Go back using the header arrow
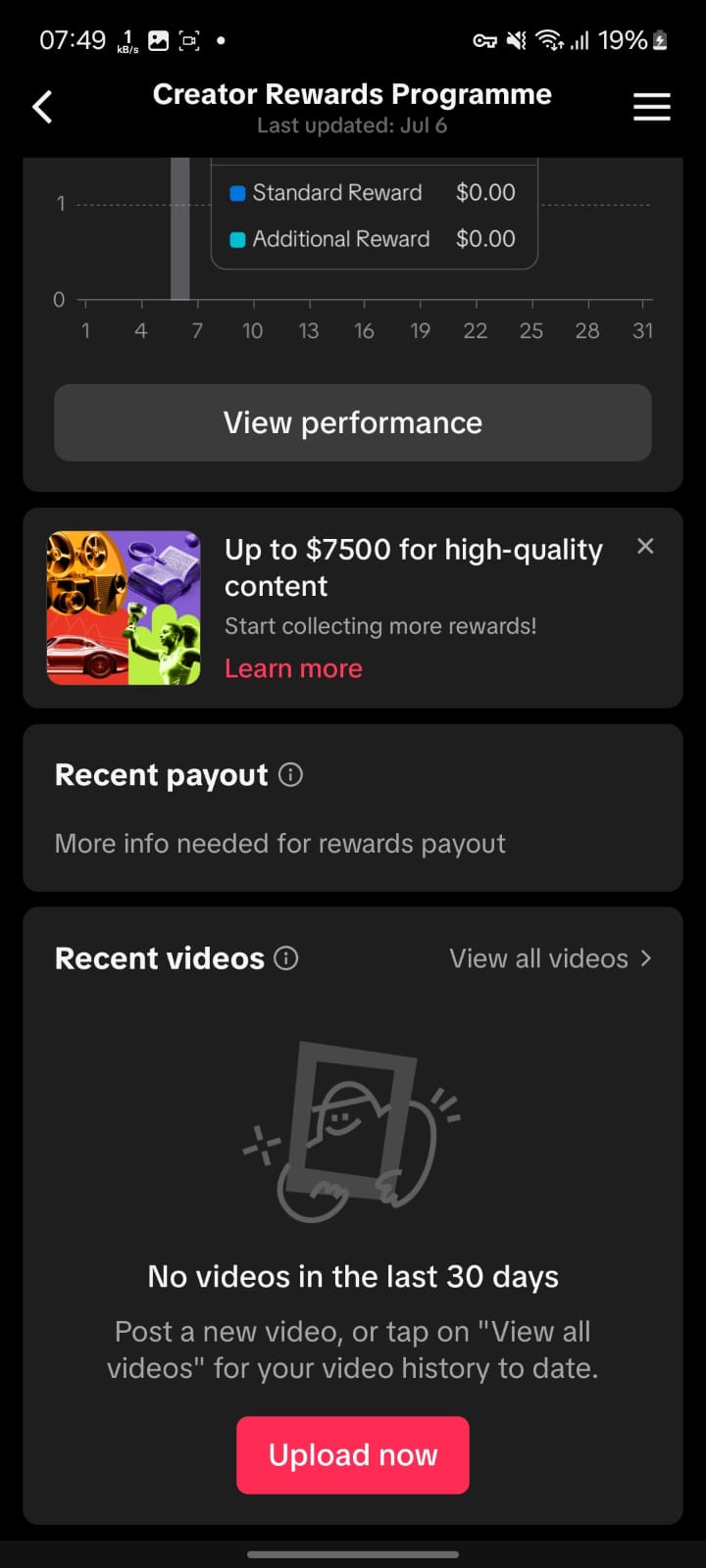This screenshot has width=706, height=1568. (42, 107)
